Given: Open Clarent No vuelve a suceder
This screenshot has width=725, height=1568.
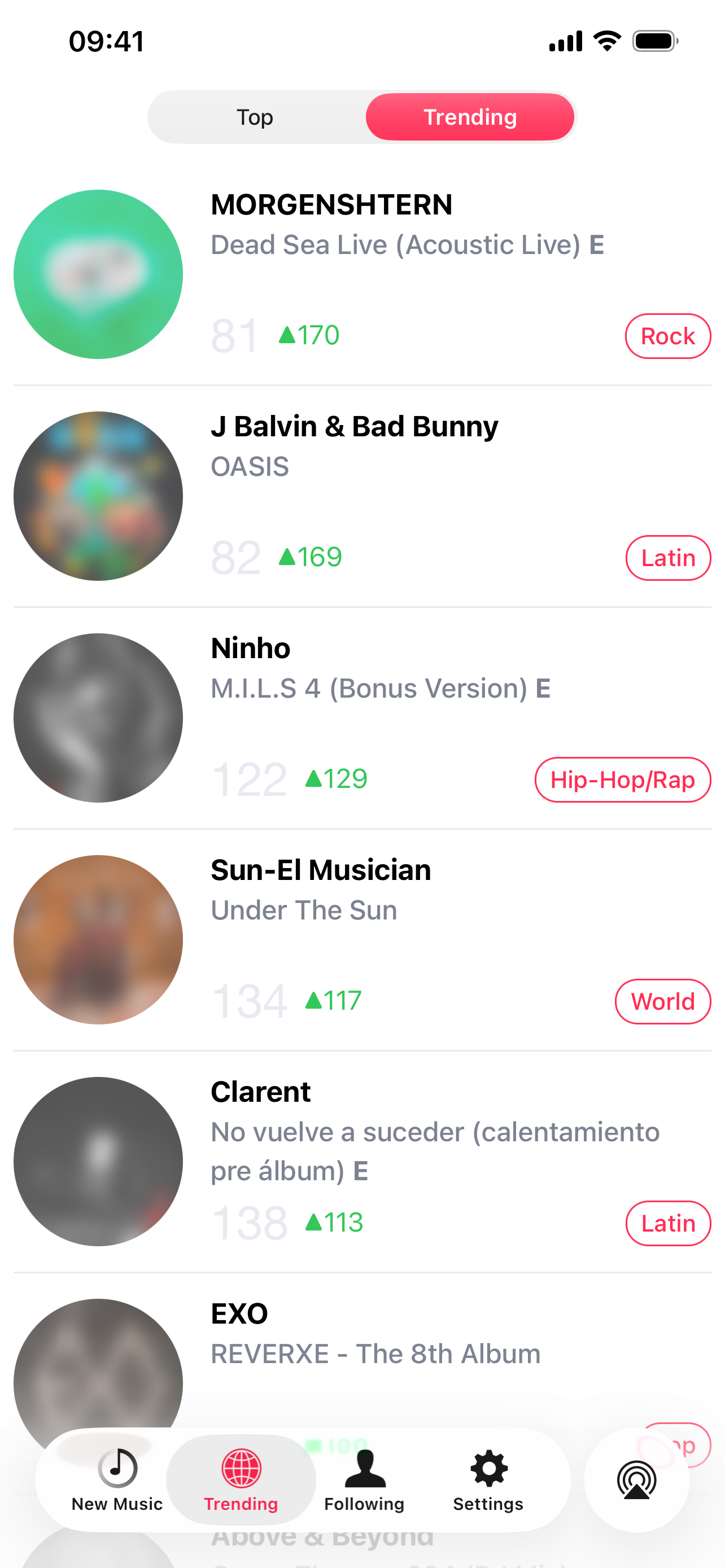Looking at the screenshot, I should coord(362,1162).
